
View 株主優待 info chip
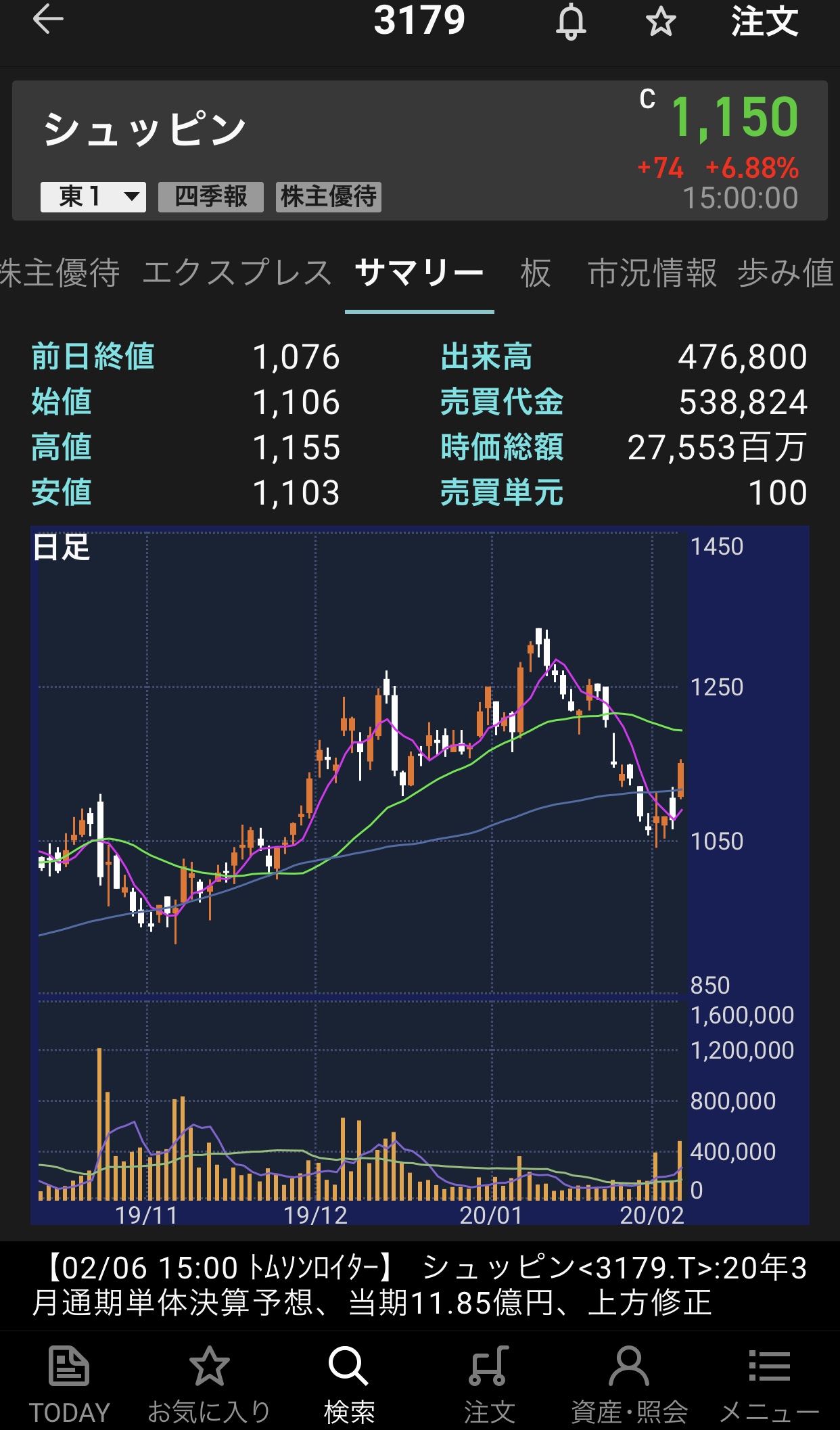point(328,197)
